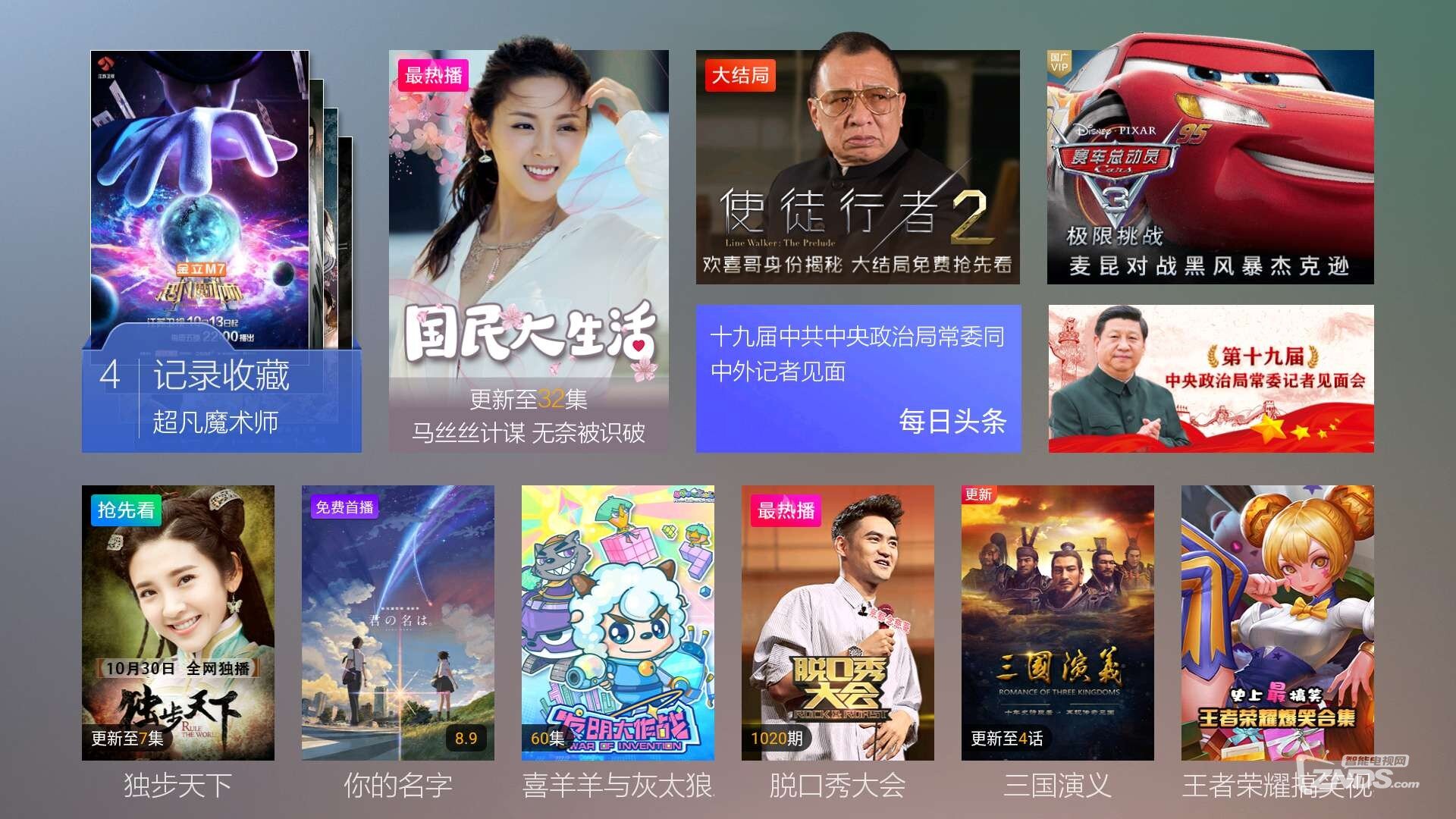
Task: Play 使徒行者2 finale
Action: pos(858,167)
